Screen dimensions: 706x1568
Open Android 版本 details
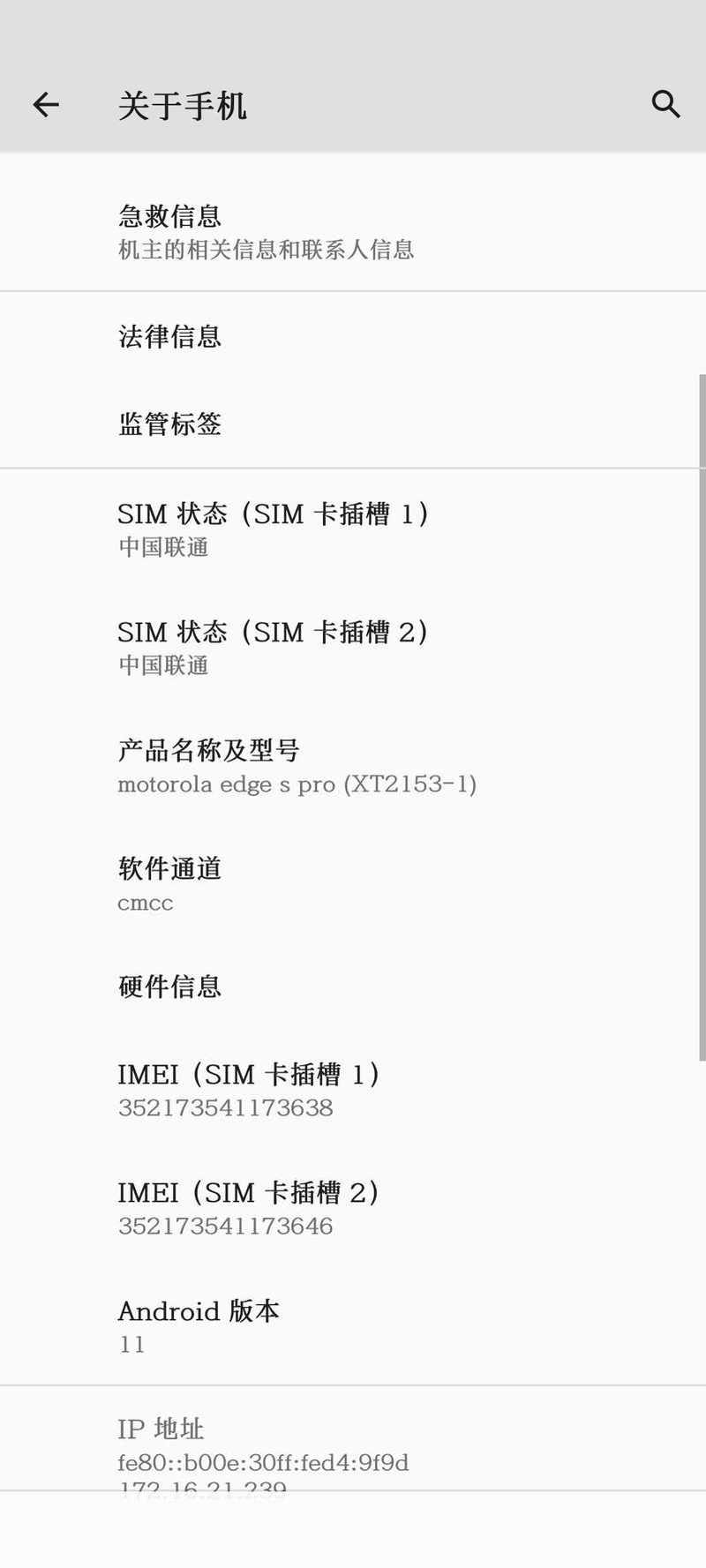[353, 1326]
